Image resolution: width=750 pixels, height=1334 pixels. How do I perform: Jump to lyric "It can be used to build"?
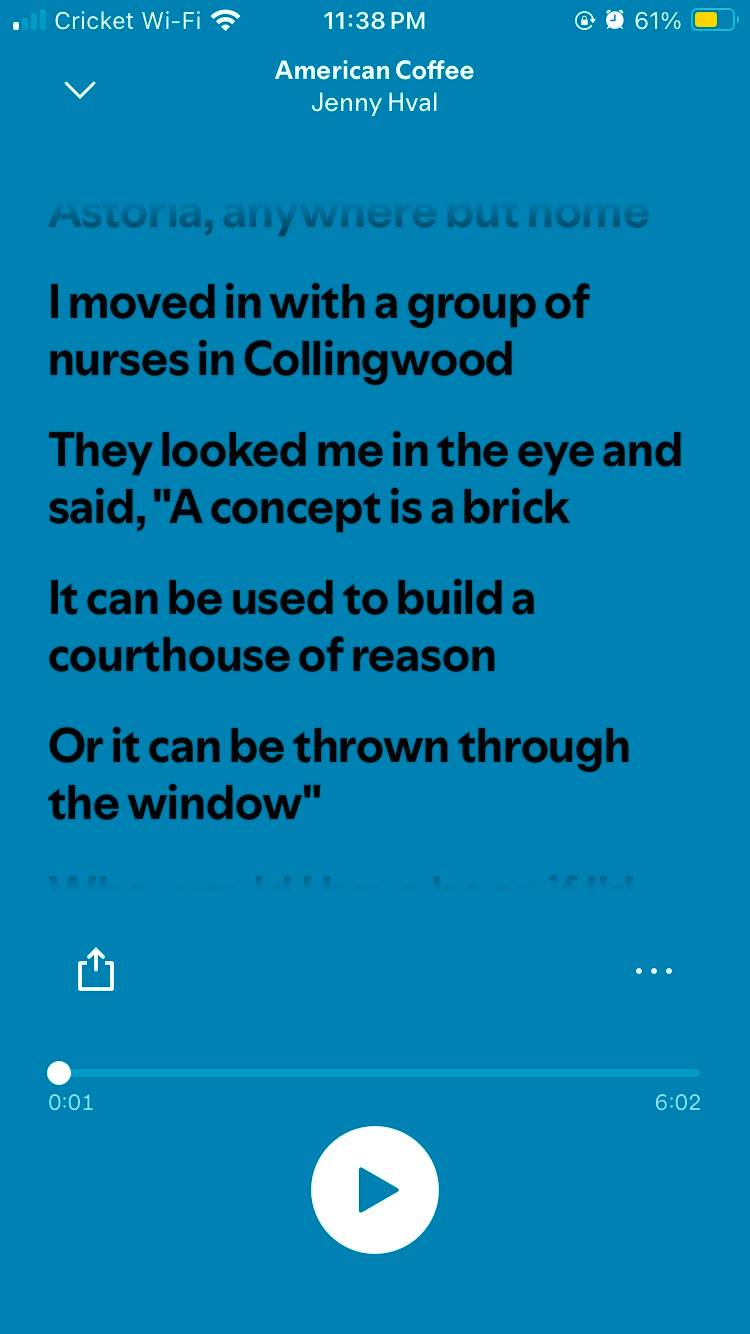(291, 627)
